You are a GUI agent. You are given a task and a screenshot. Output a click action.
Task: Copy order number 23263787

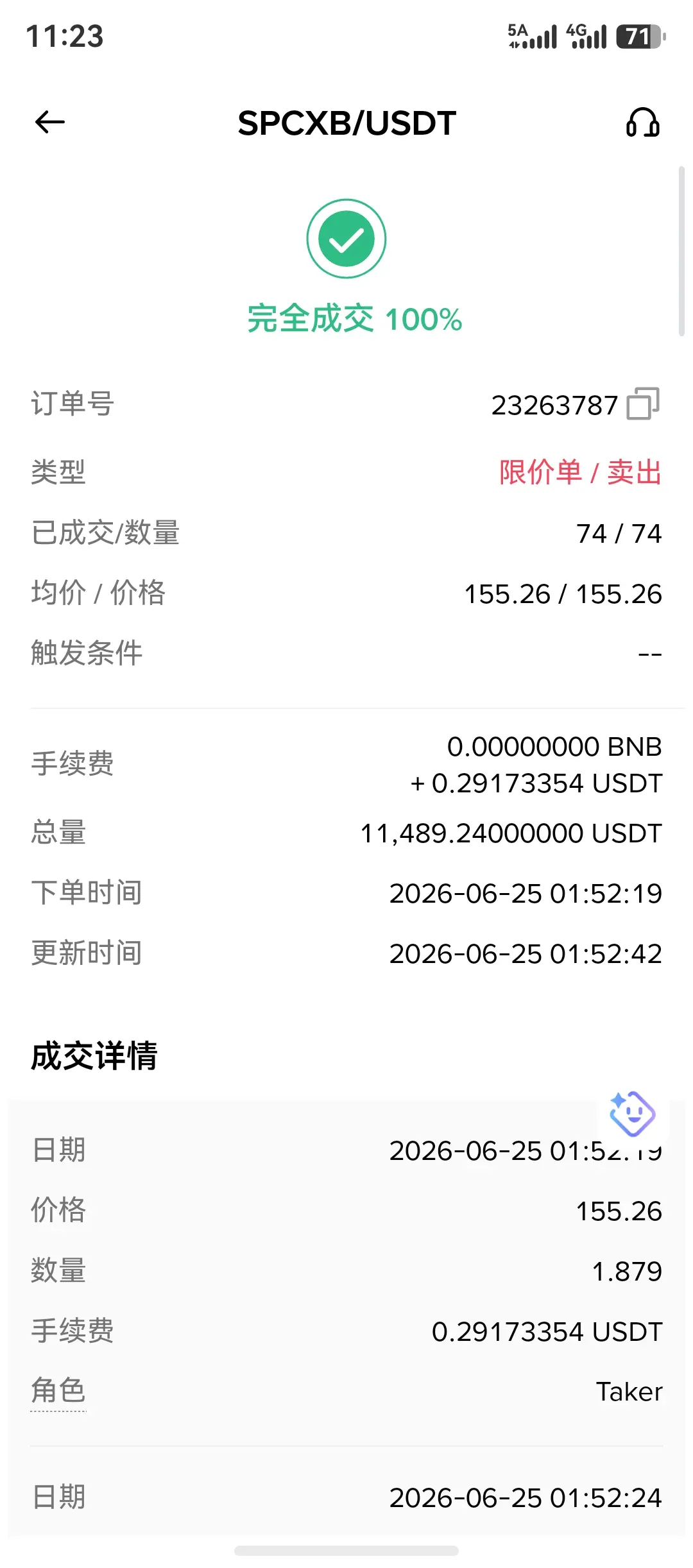pyautogui.click(x=643, y=404)
